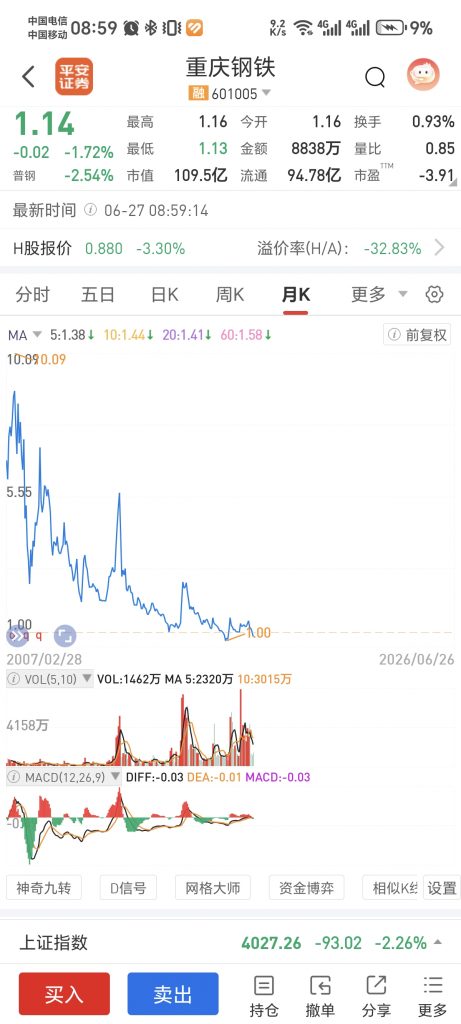Screen dimensions: 461x1024
Task: Switch to the 五日 chart tab
Action: [98, 295]
